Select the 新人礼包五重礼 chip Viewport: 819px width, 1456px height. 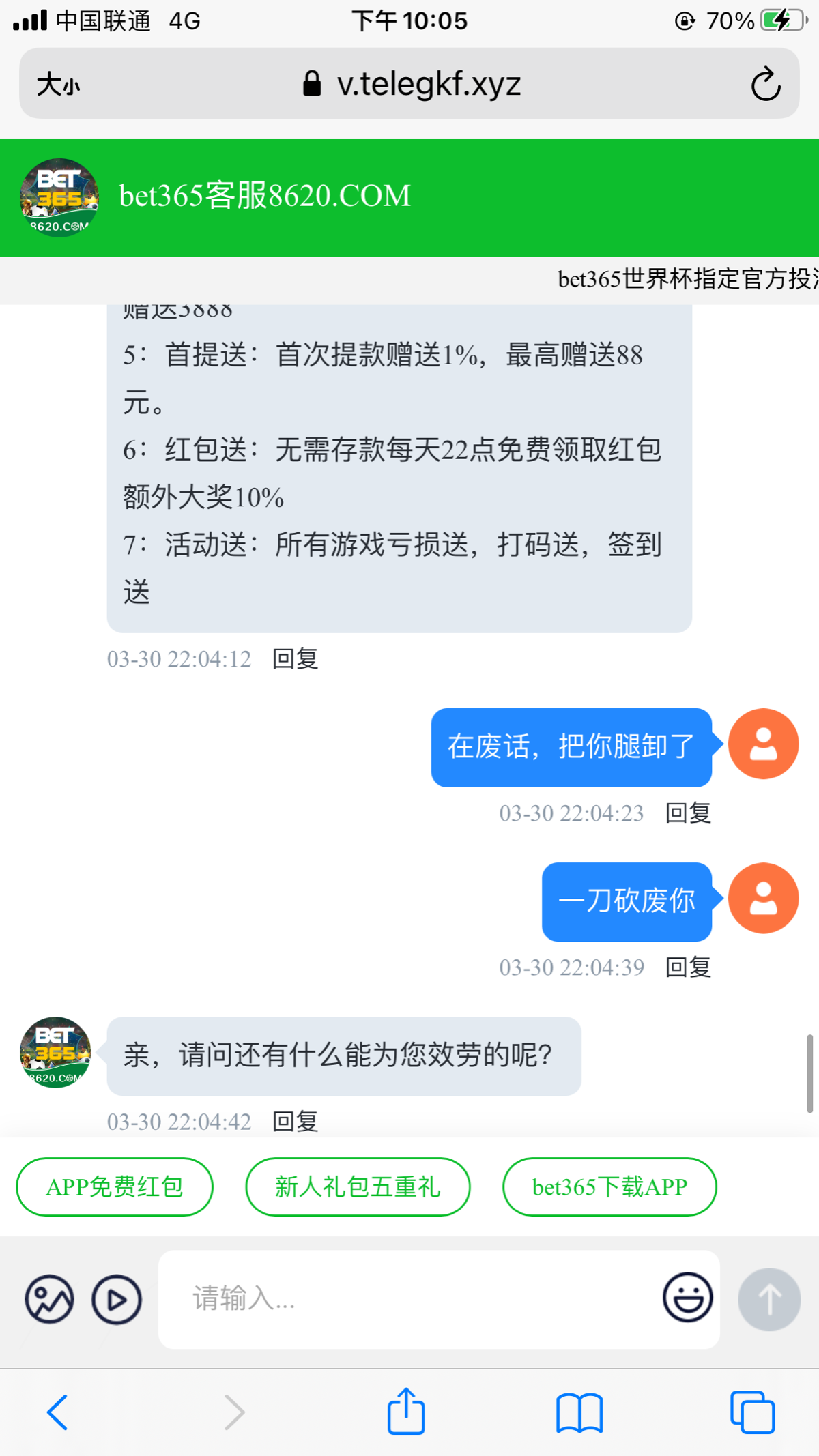coord(358,1186)
